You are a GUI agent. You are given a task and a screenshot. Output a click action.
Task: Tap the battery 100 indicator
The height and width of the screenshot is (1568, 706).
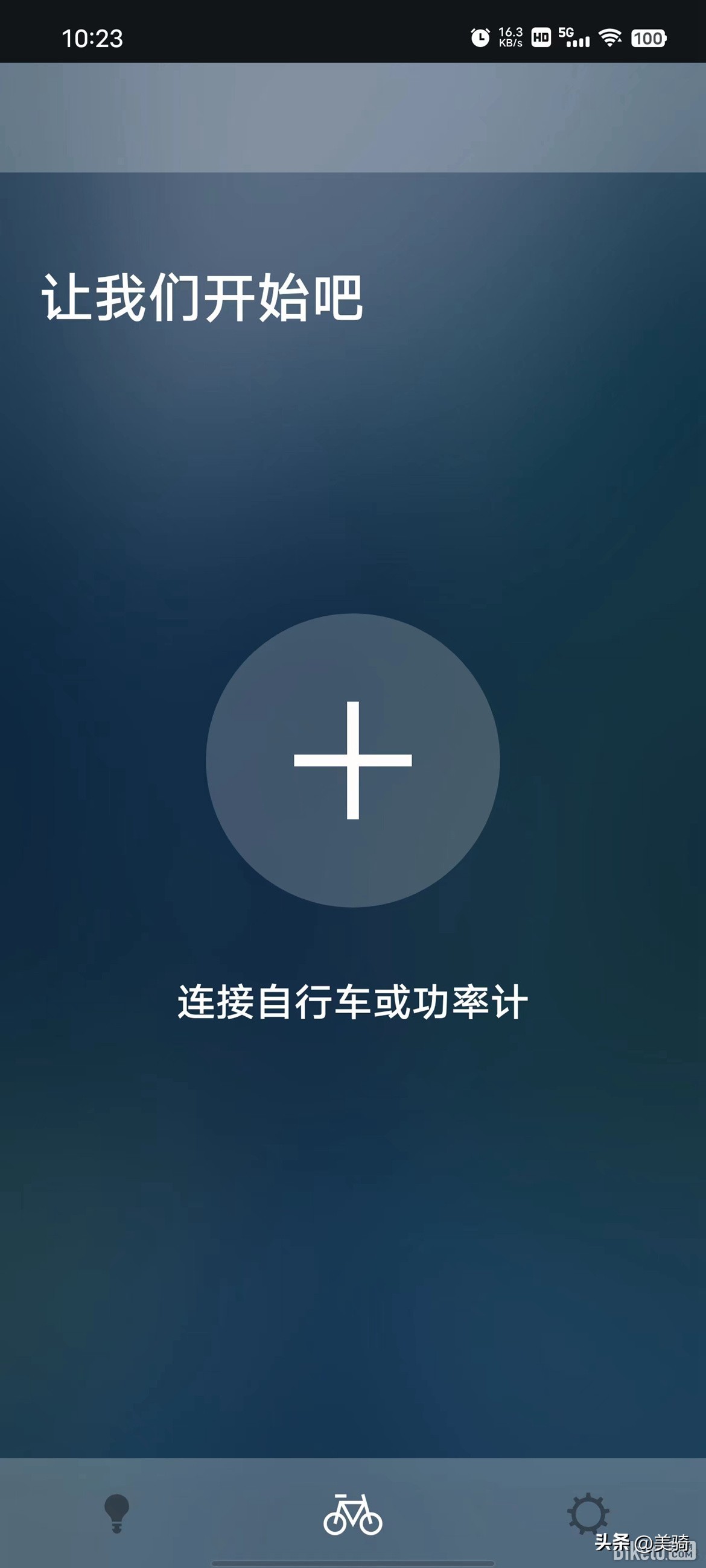coord(649,37)
